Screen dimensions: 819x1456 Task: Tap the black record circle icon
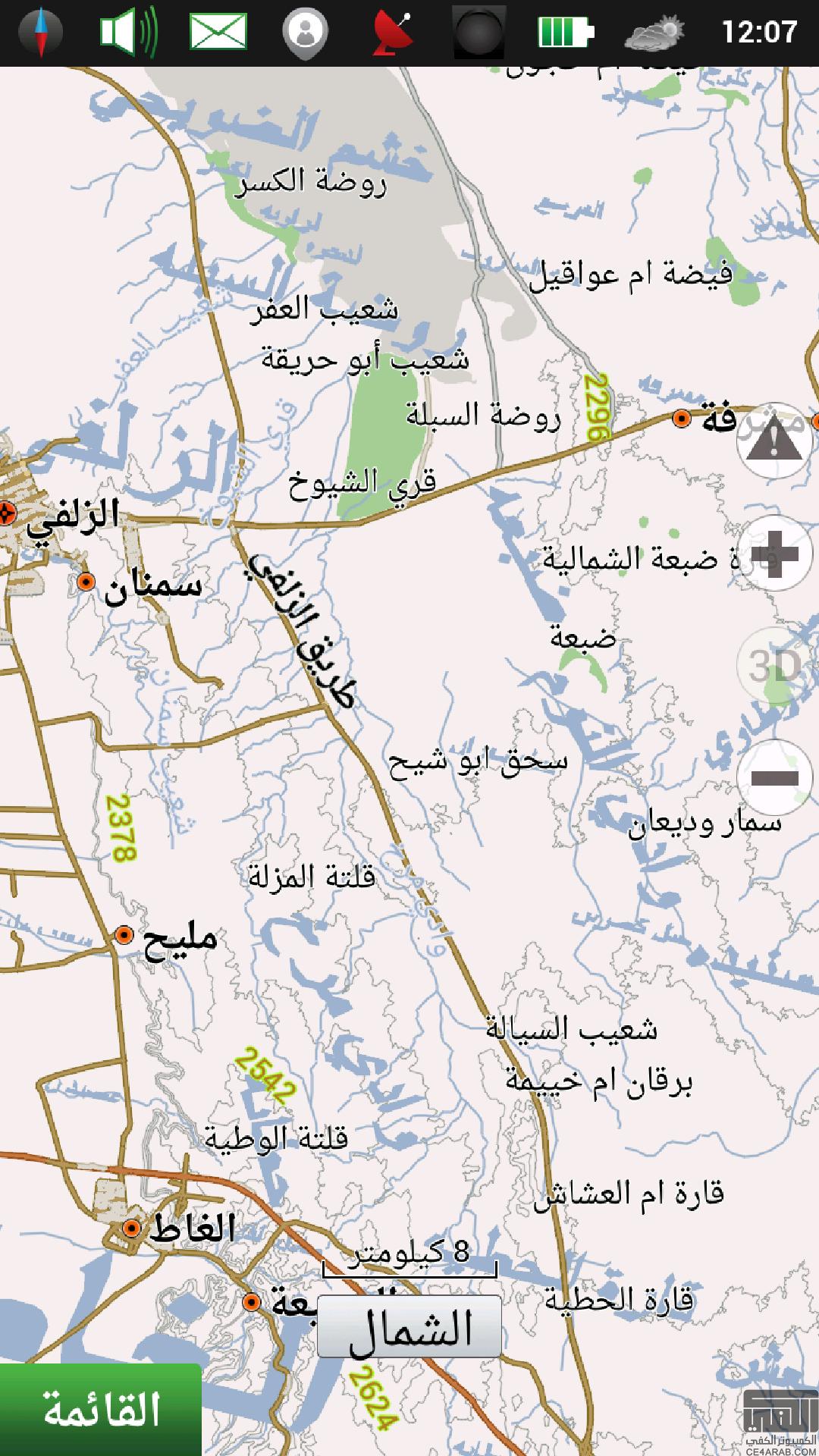click(x=479, y=33)
